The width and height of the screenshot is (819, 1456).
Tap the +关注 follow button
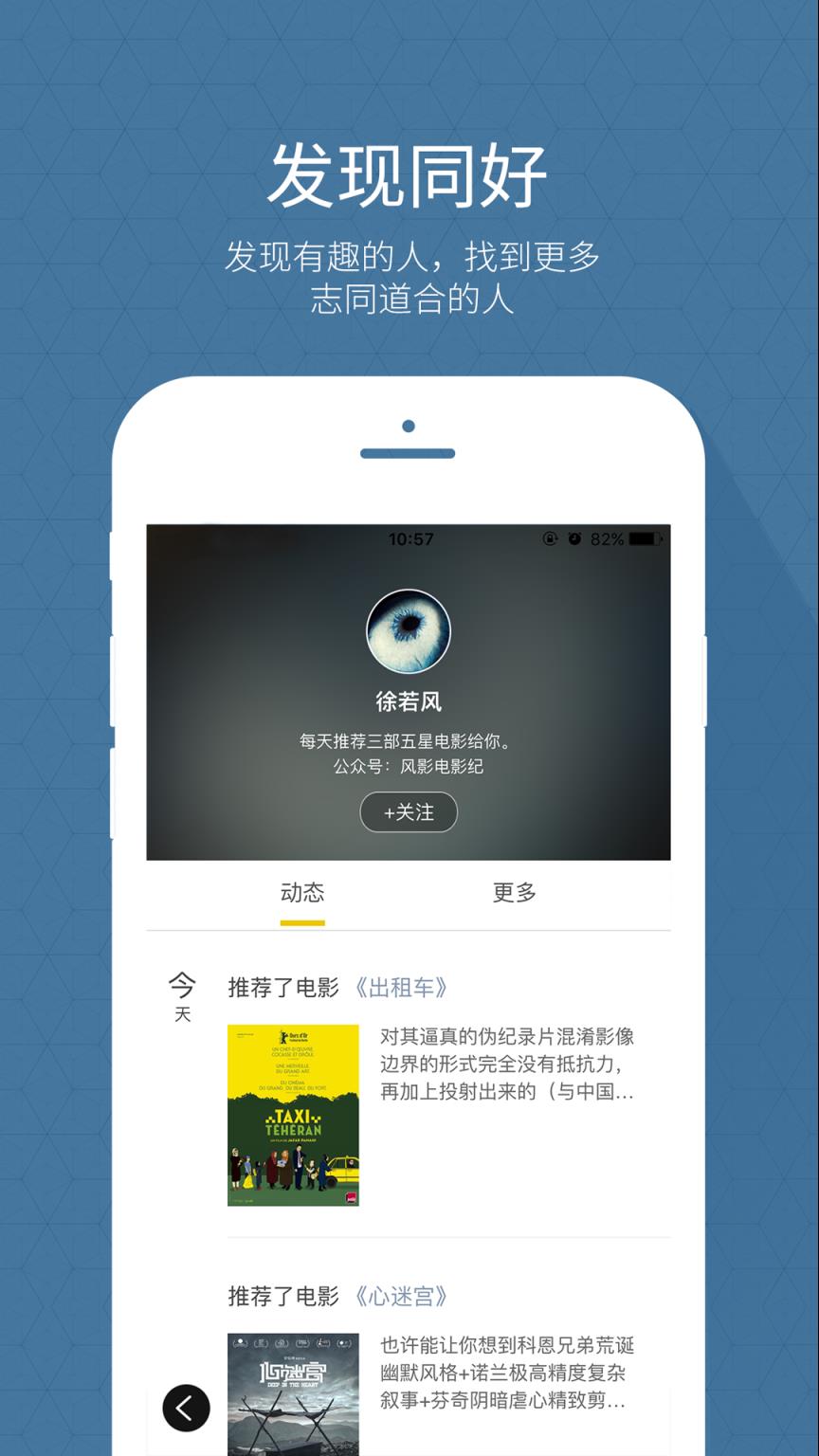[x=408, y=813]
